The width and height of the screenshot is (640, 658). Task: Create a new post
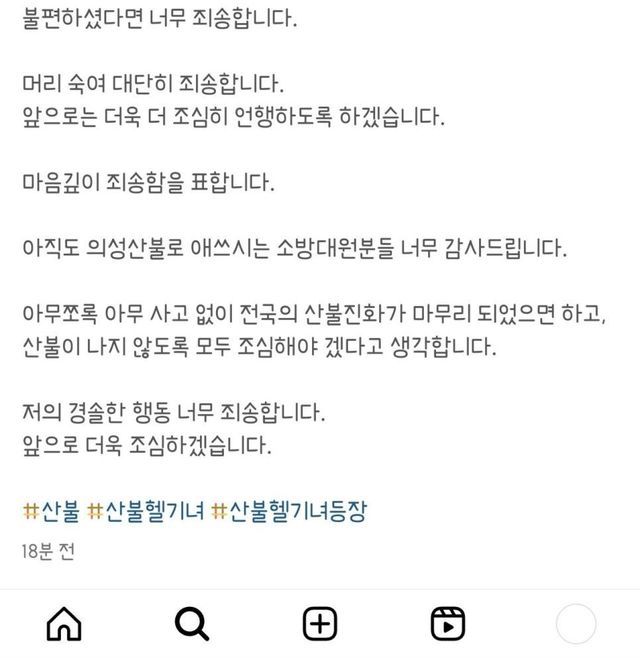click(x=320, y=624)
